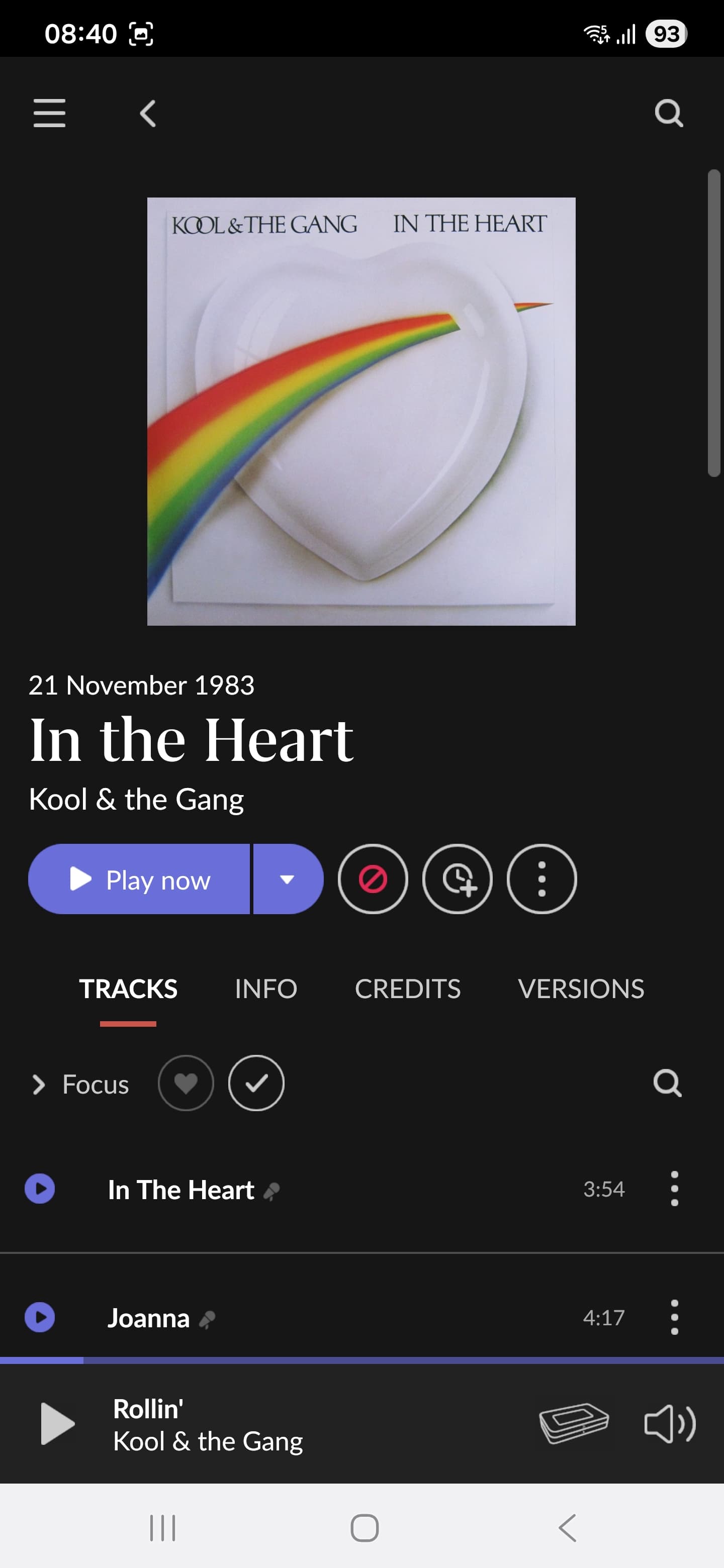This screenshot has width=724, height=1568.
Task: Tap the add-to-queue clock icon
Action: 458,879
